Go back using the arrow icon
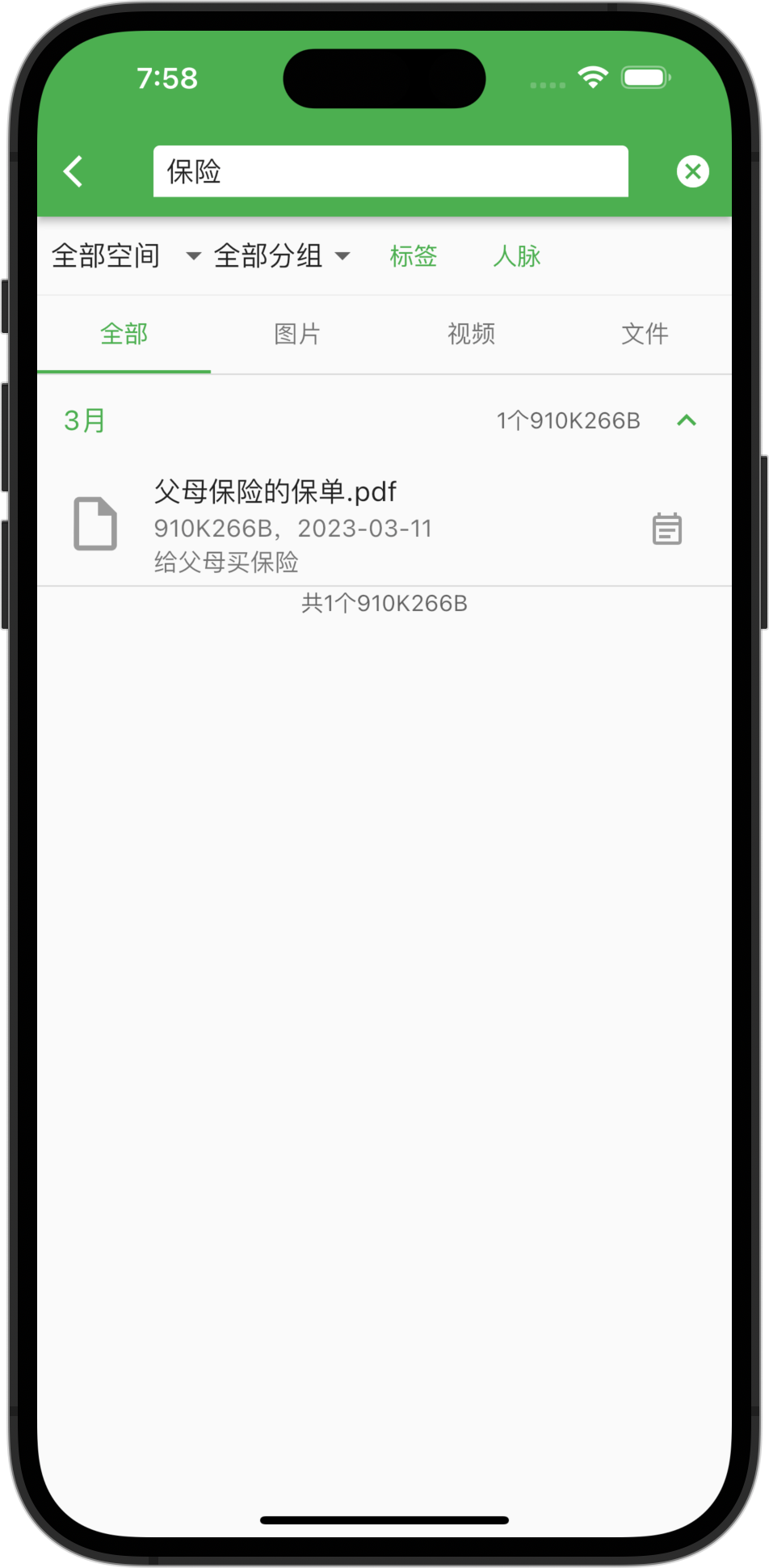This screenshot has width=769, height=1568. point(74,171)
